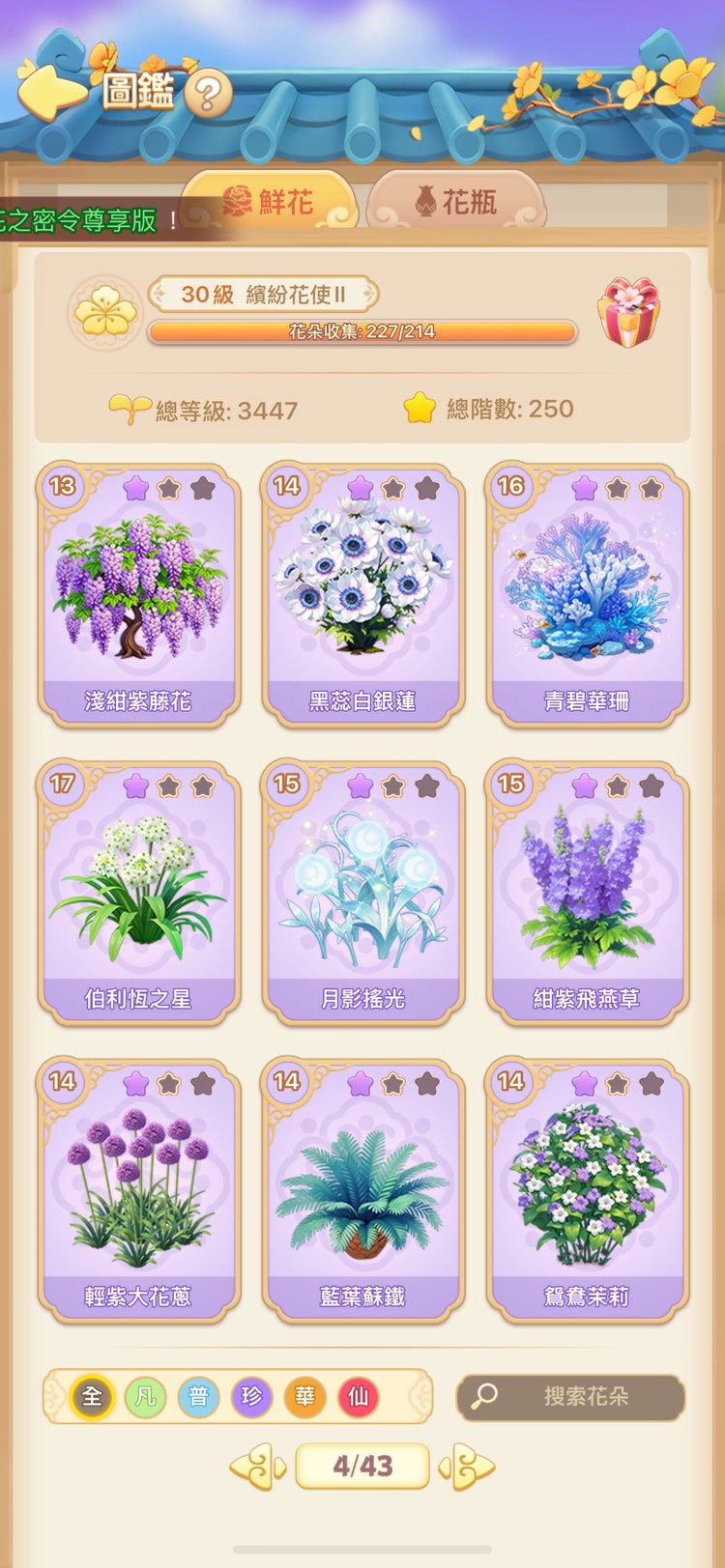Filter flowers by 普 rarity
Screen dimensions: 725x1568
point(199,1397)
